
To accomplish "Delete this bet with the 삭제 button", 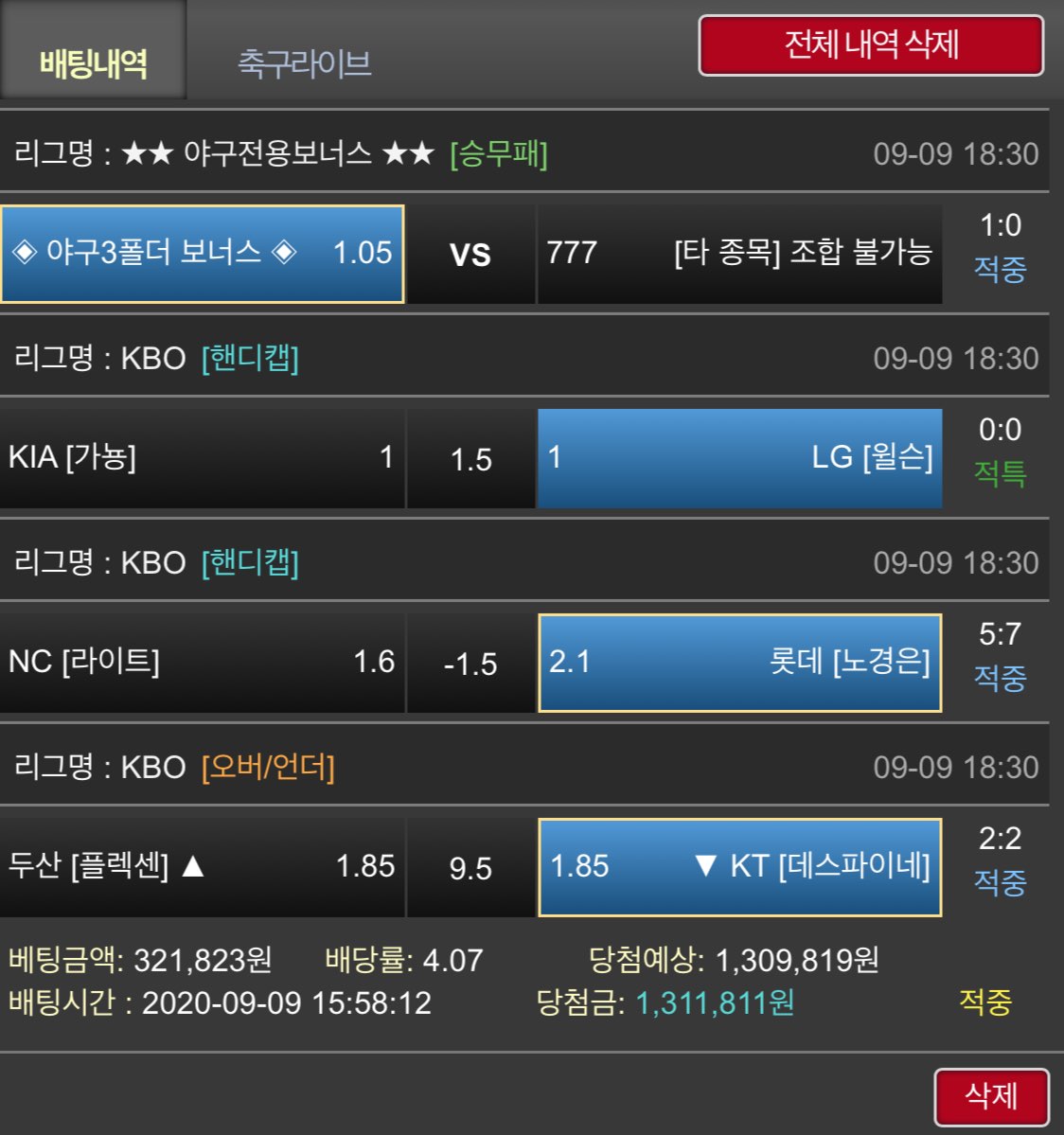I will [991, 1096].
